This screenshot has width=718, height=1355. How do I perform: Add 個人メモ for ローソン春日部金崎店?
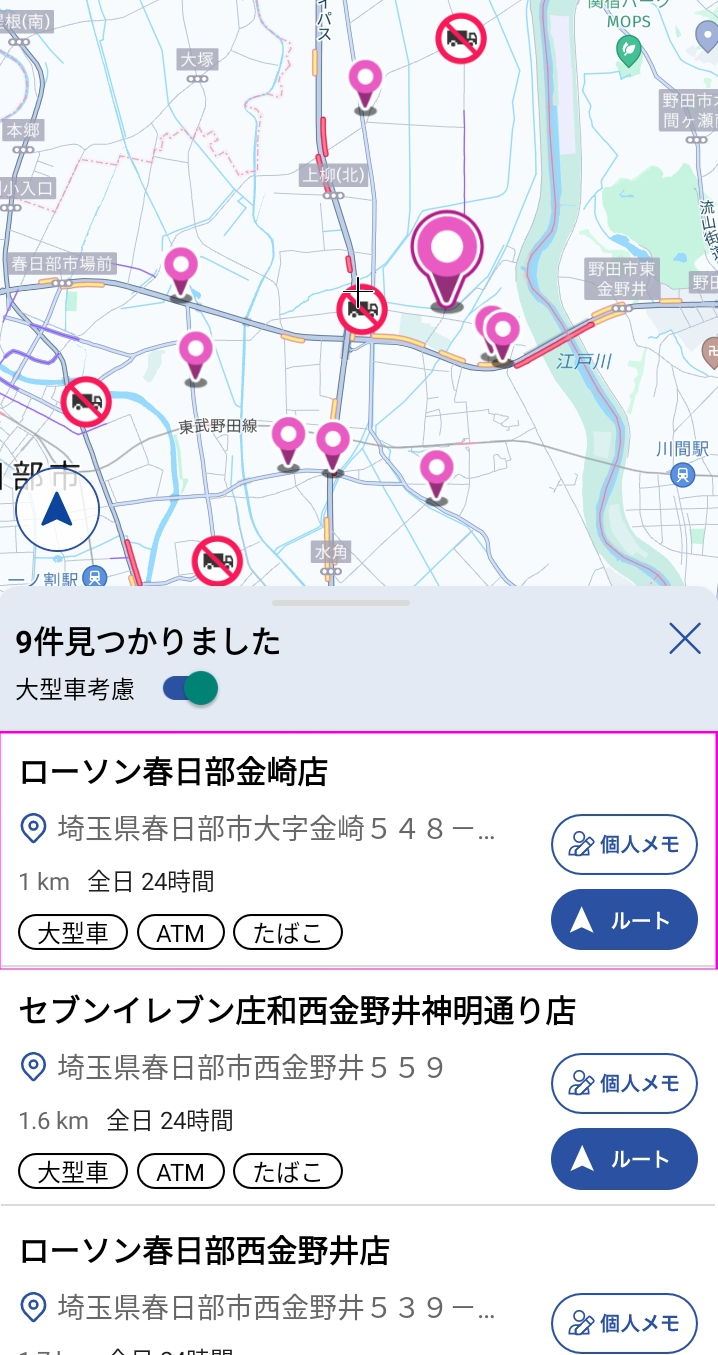[x=624, y=844]
